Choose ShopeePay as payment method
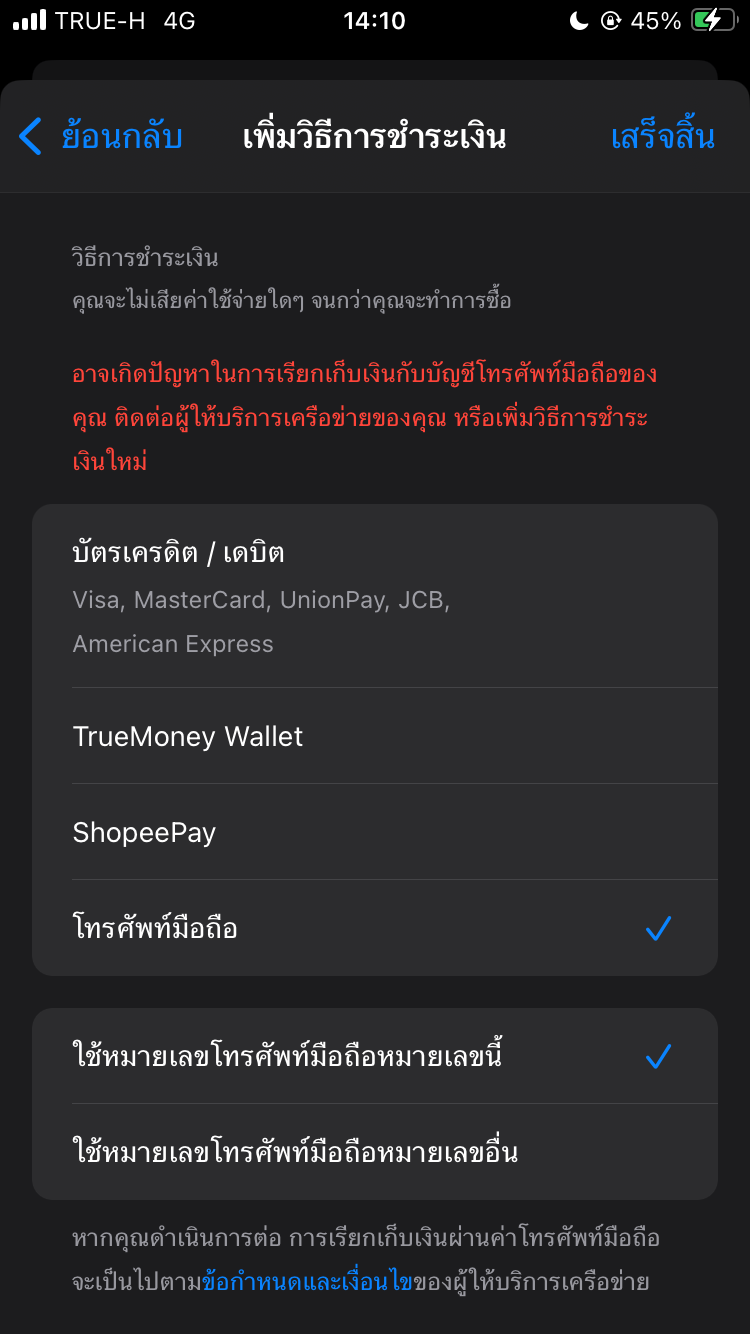The width and height of the screenshot is (750, 1334). pos(375,832)
